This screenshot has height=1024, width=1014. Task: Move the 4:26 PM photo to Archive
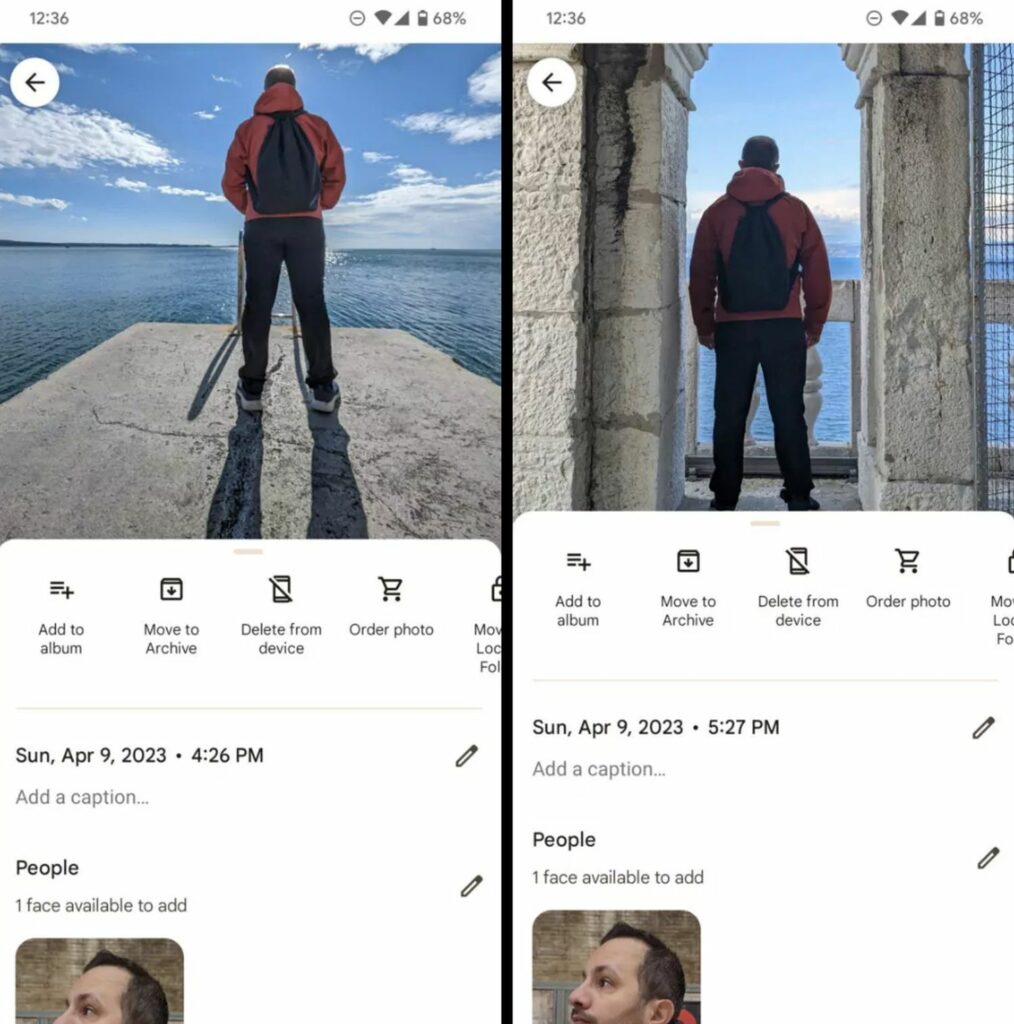click(x=171, y=613)
